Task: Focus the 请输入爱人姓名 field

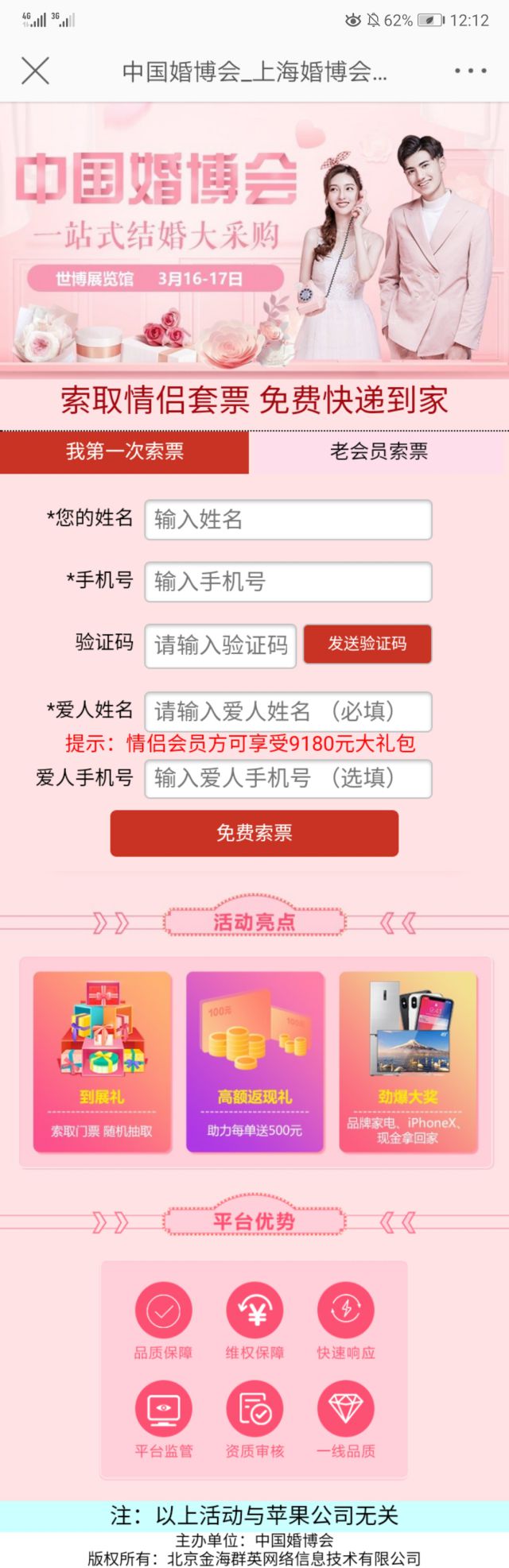Action: 288,711
